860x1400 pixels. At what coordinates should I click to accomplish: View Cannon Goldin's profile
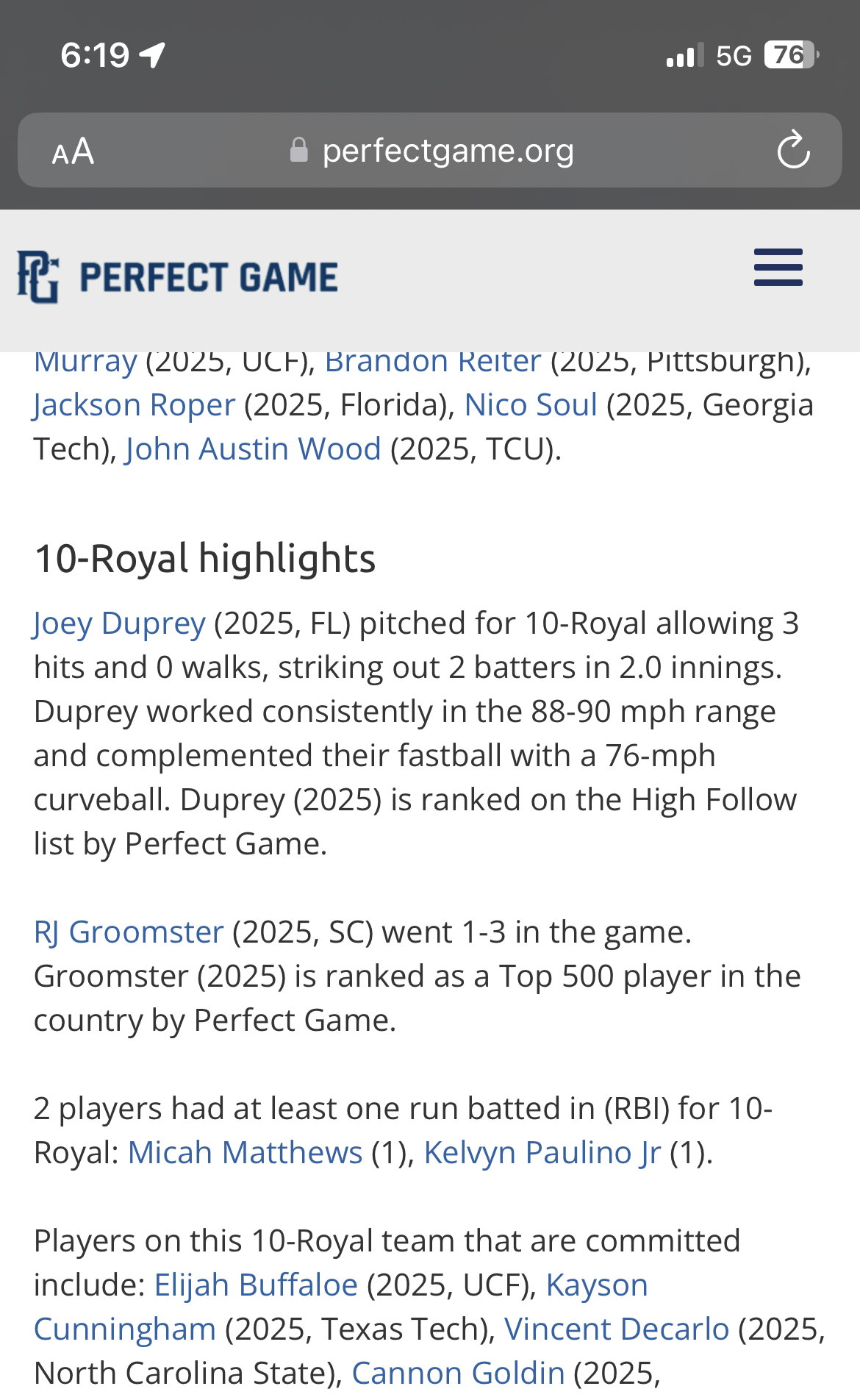[458, 1373]
